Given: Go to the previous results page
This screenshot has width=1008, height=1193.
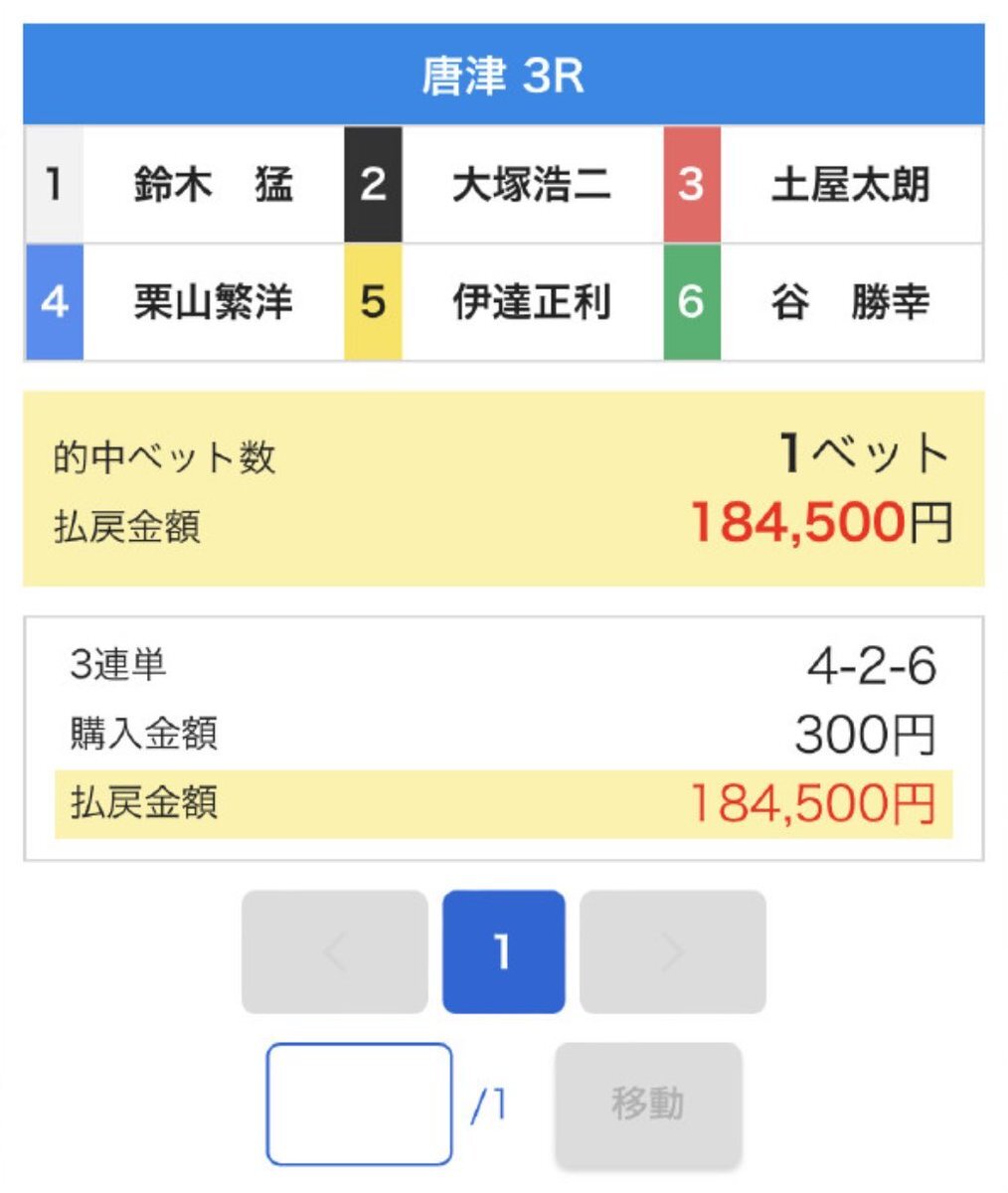Looking at the screenshot, I should pos(334,951).
